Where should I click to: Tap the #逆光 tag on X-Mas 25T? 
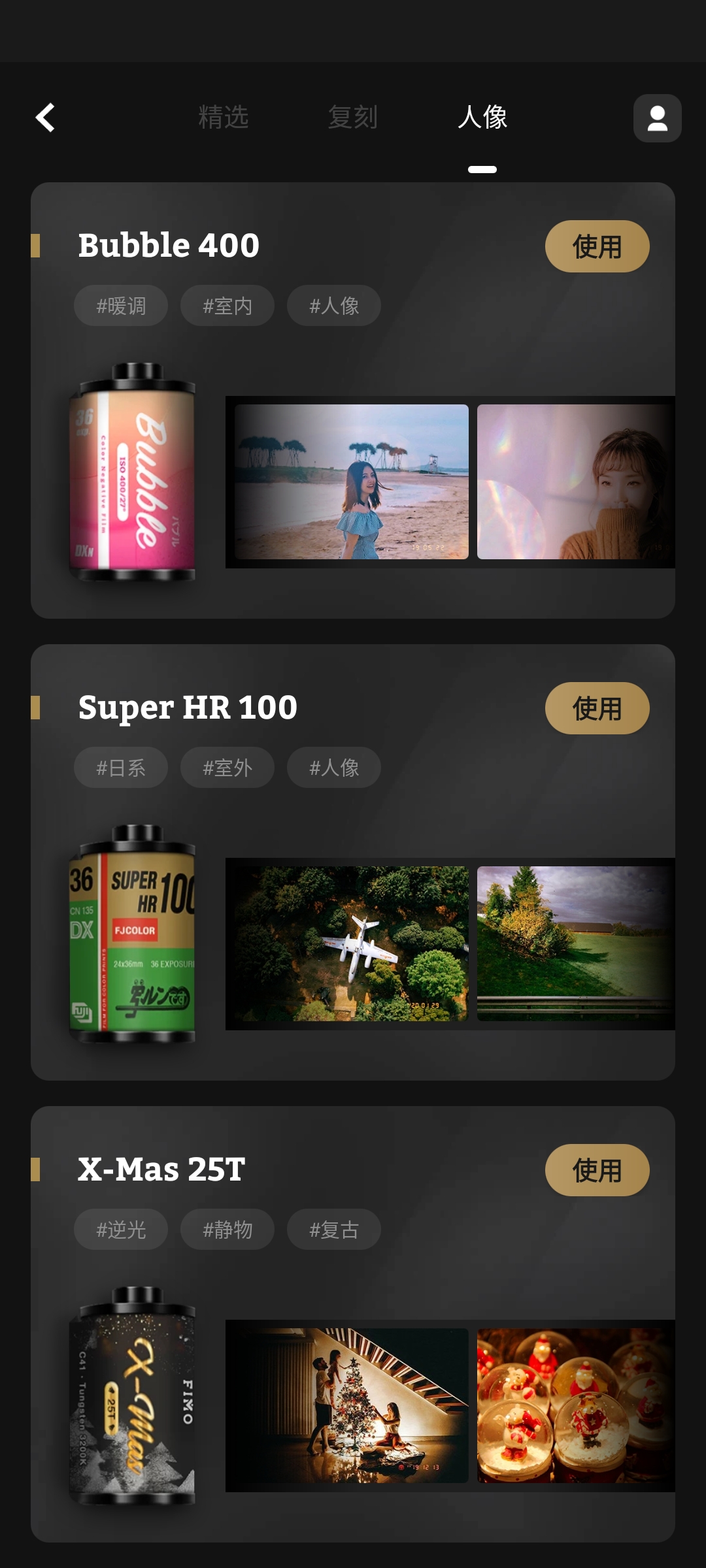(x=121, y=1230)
